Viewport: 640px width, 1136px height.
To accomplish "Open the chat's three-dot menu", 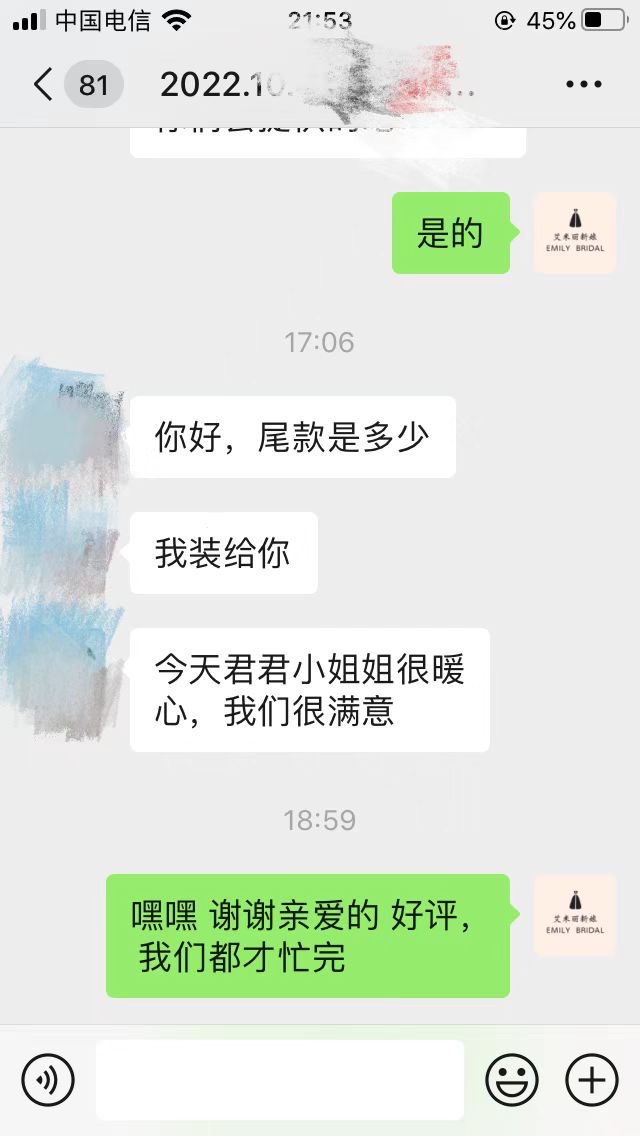I will pos(584,85).
